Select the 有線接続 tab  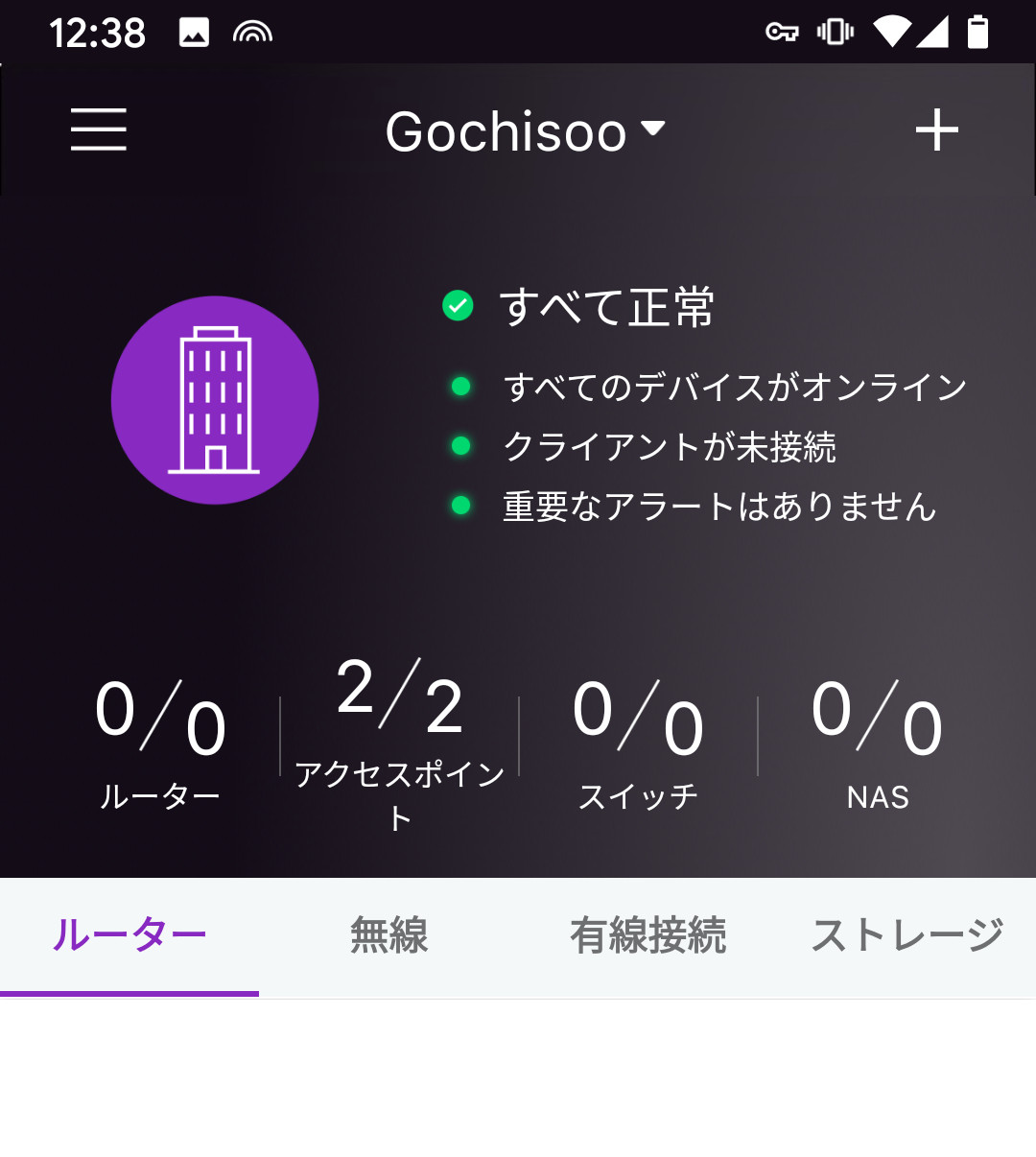pyautogui.click(x=647, y=935)
